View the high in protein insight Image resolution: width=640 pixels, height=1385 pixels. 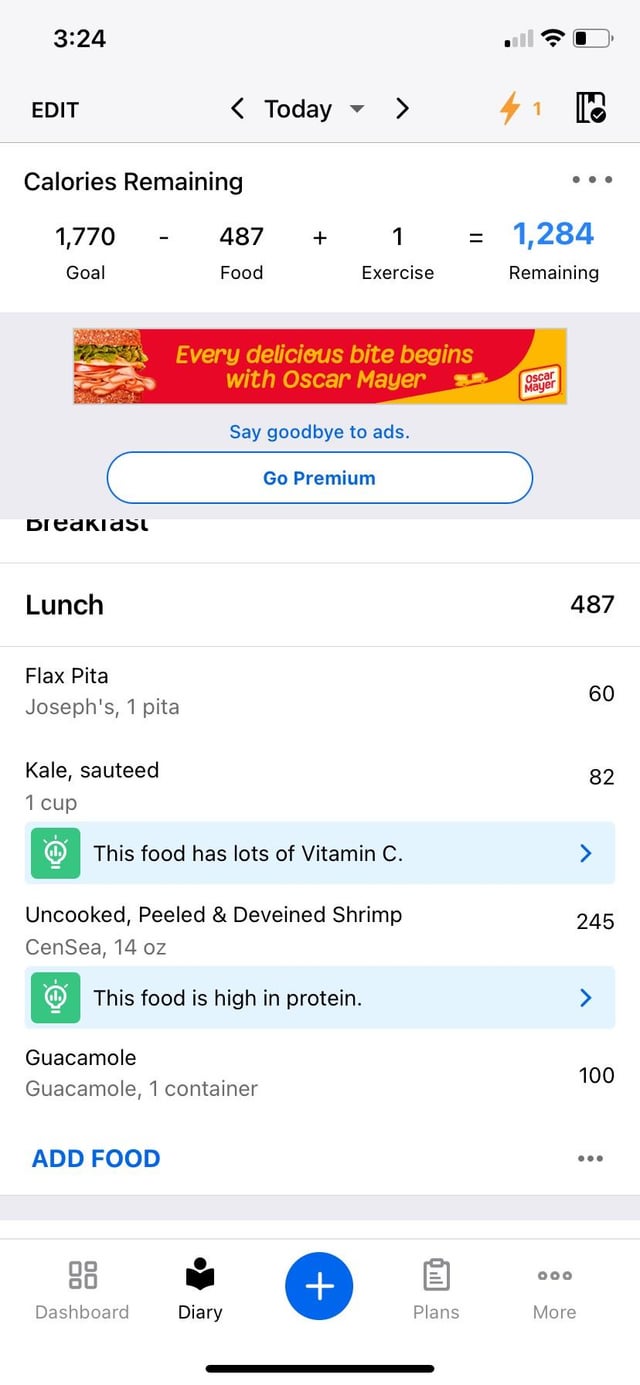coord(320,997)
